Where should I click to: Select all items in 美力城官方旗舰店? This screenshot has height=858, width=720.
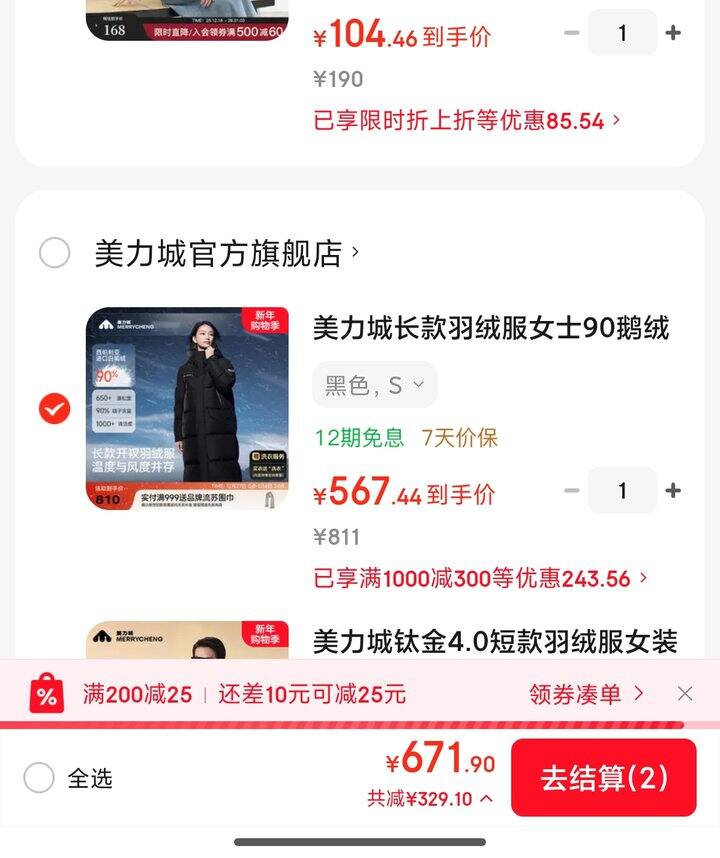click(x=54, y=253)
